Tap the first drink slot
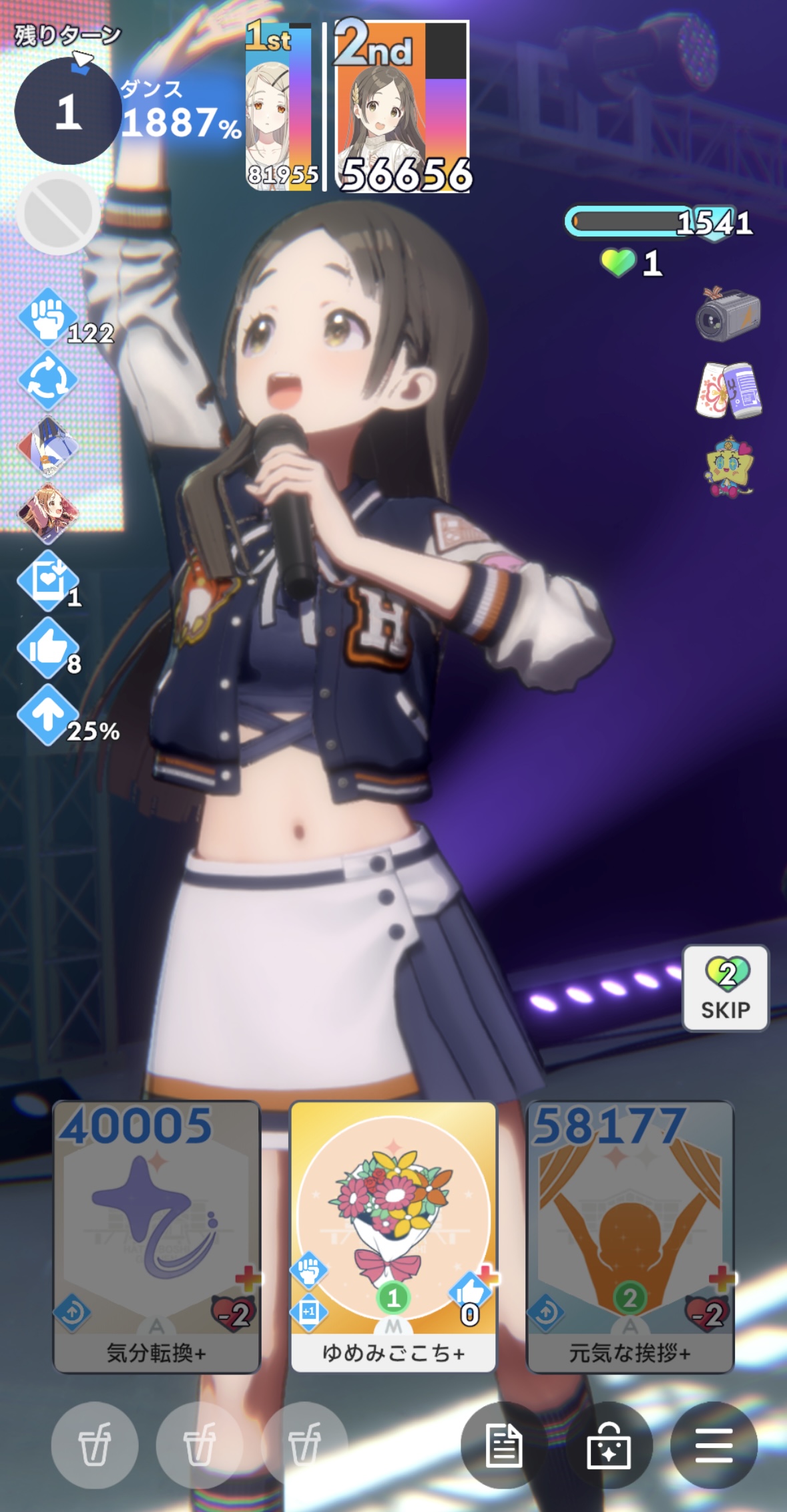The height and width of the screenshot is (1512, 787). point(95,1445)
